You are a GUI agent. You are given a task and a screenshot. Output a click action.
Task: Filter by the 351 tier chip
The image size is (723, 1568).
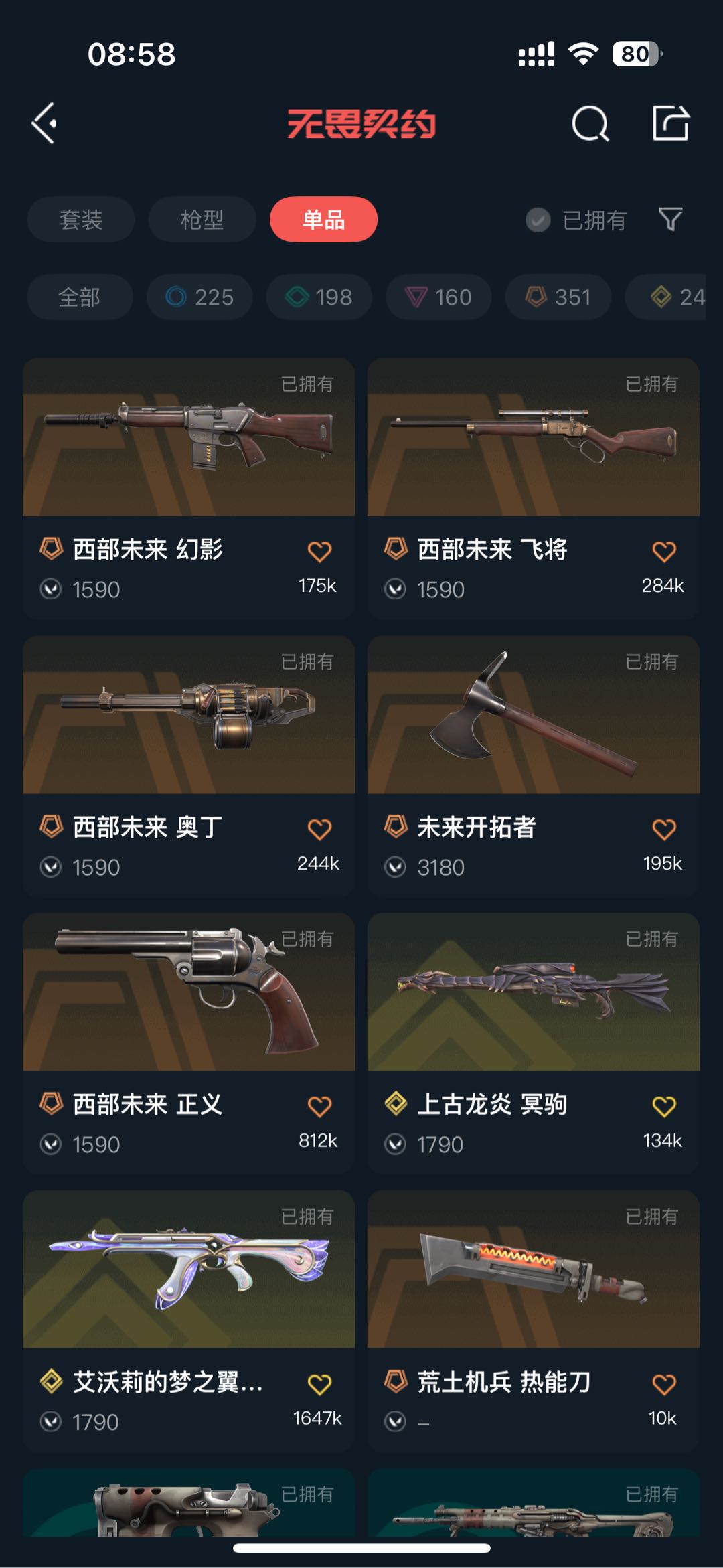click(x=558, y=297)
